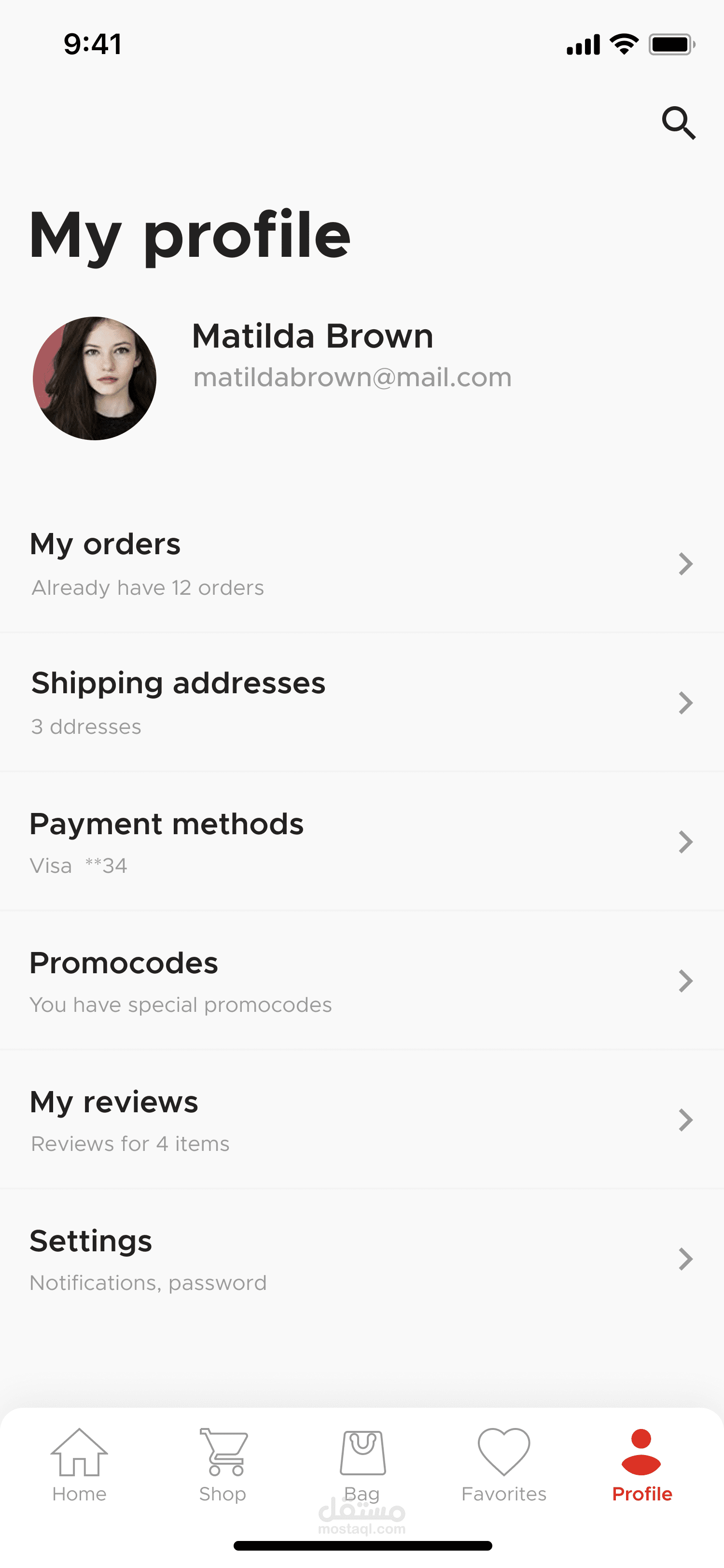Tap Matilda Brown's profile photo

pos(94,378)
